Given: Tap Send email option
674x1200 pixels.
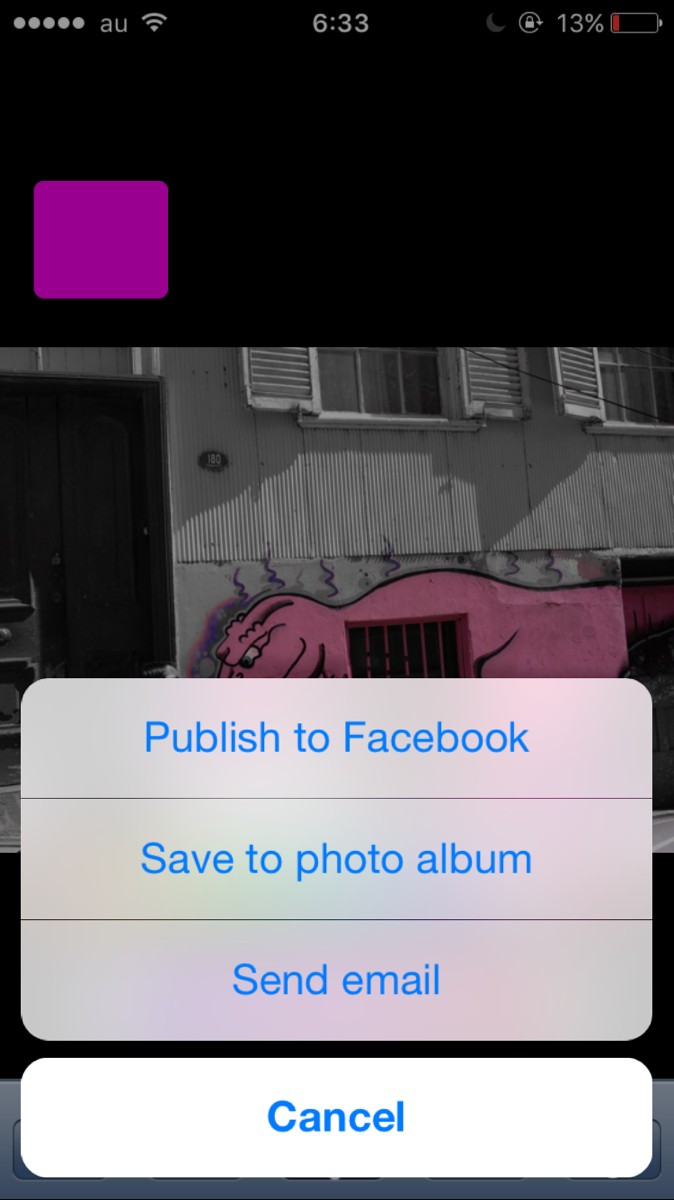Looking at the screenshot, I should (336, 980).
